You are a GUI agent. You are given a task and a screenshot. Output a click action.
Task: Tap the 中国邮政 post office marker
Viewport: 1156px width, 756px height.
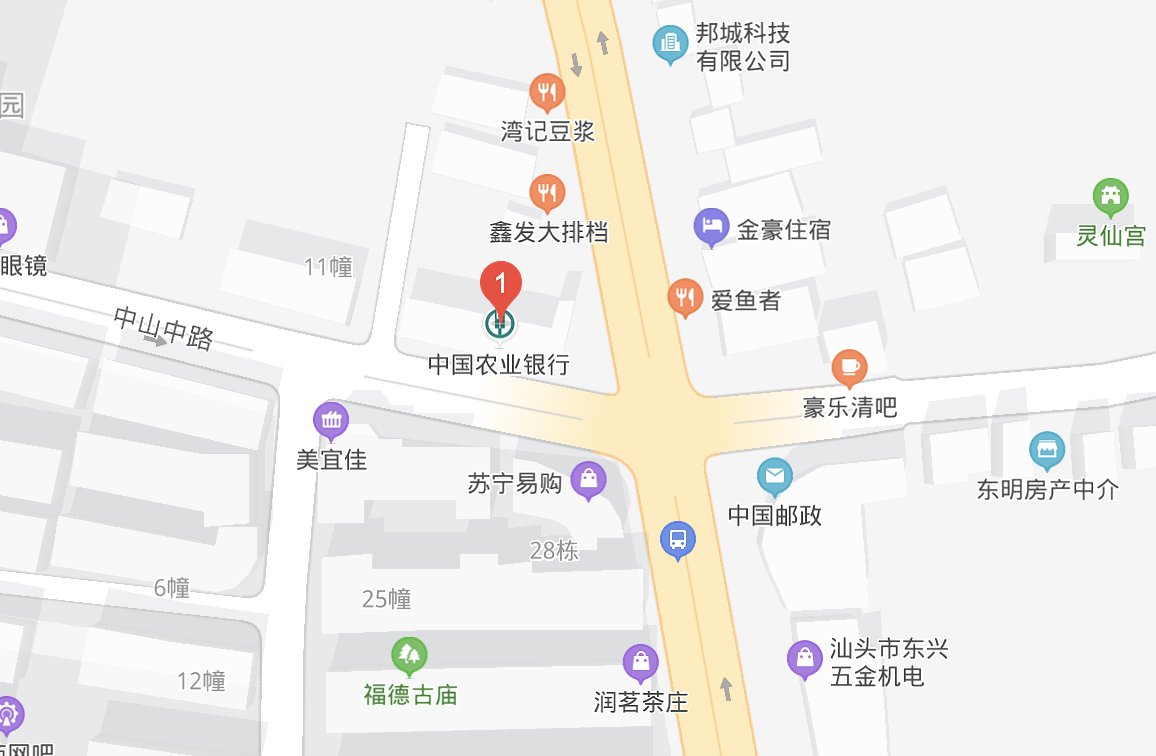(775, 476)
